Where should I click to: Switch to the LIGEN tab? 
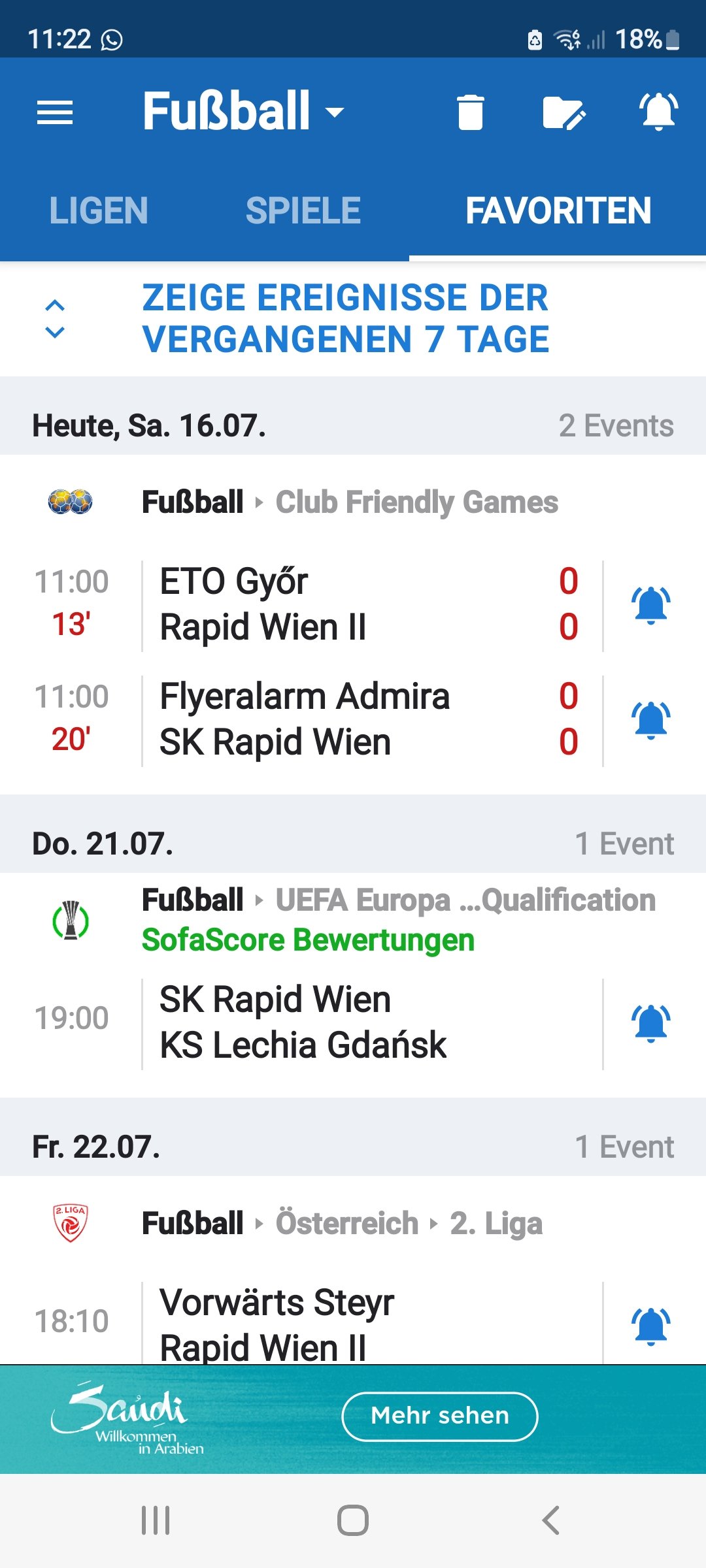99,210
